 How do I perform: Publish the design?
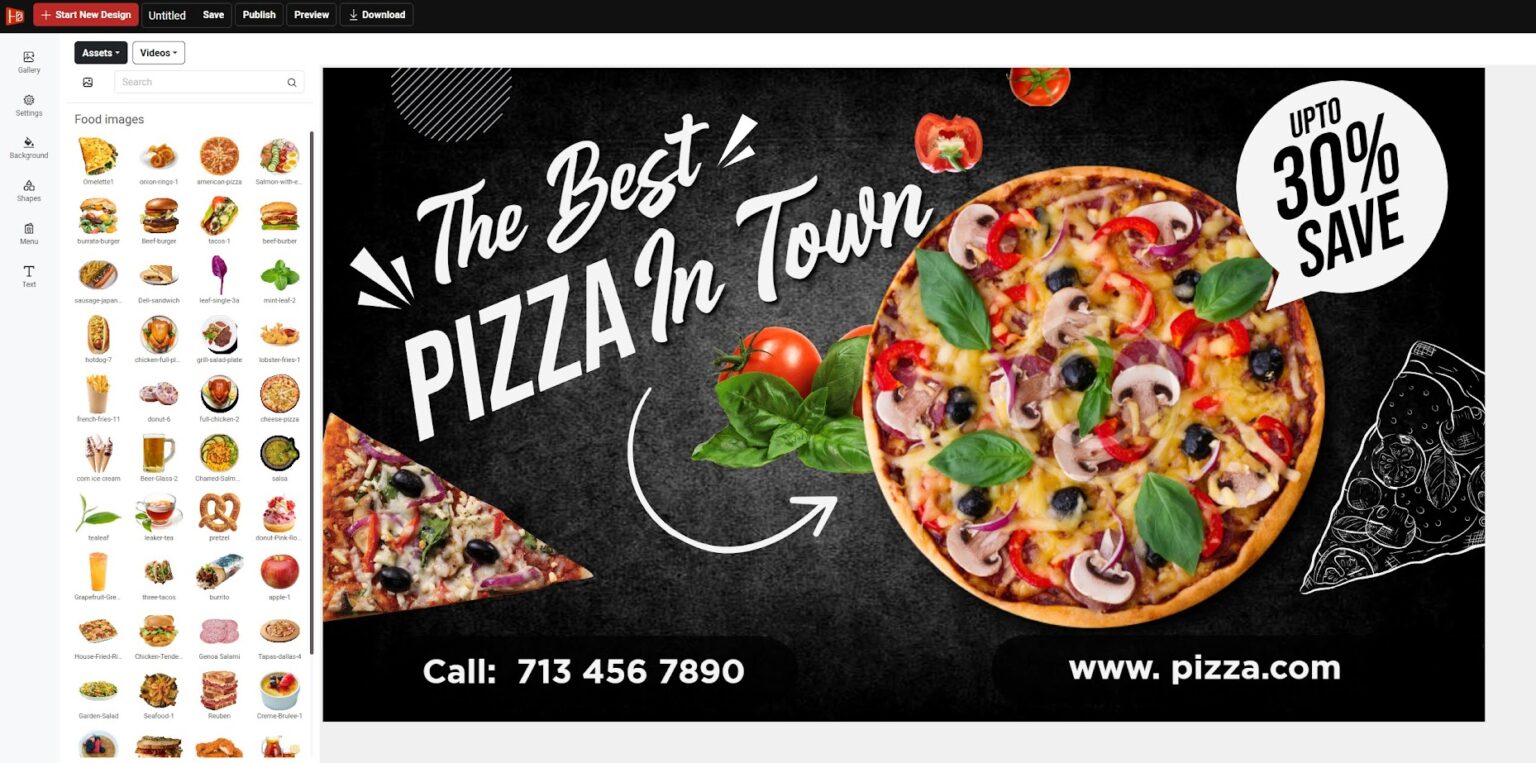tap(259, 15)
